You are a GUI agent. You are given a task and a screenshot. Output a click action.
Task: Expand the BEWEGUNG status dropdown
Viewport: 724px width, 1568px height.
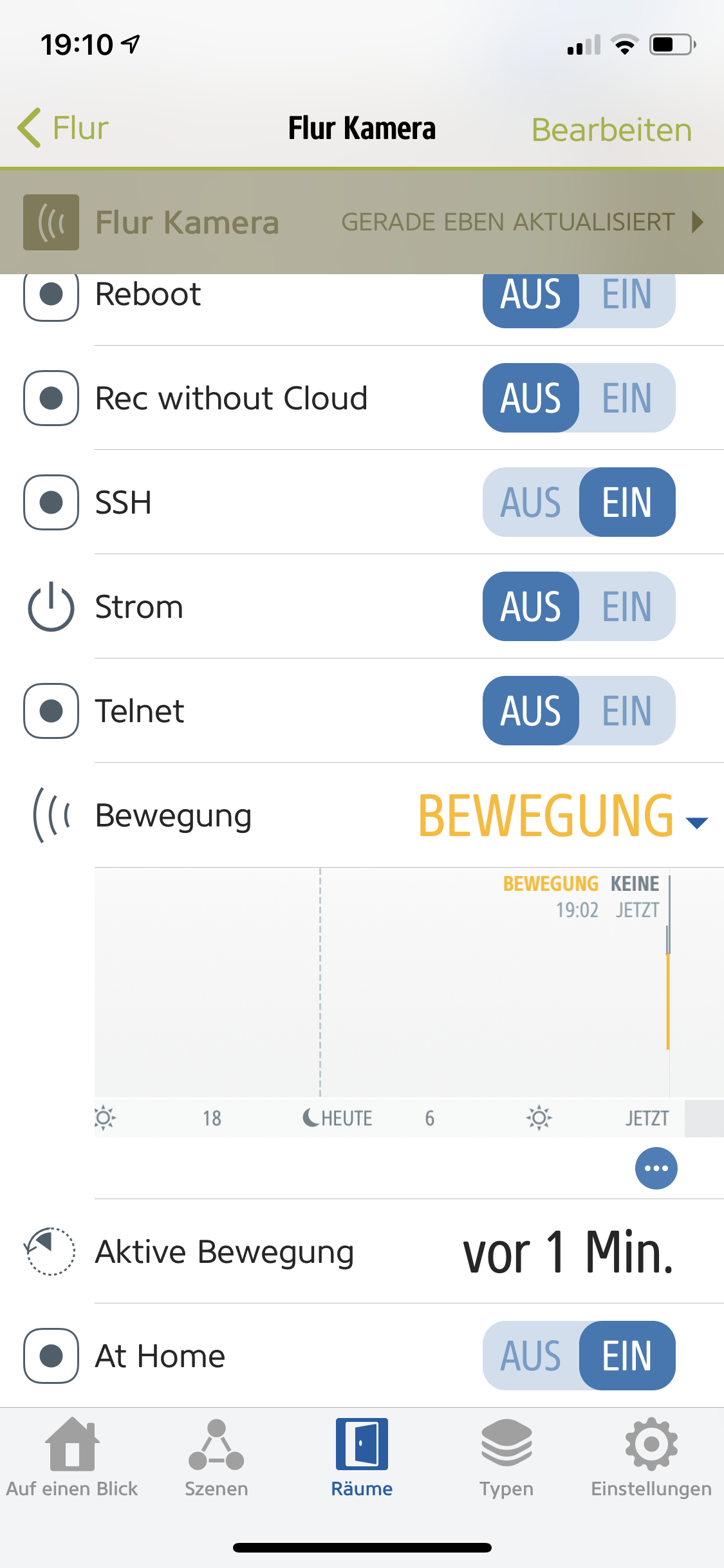(x=696, y=822)
